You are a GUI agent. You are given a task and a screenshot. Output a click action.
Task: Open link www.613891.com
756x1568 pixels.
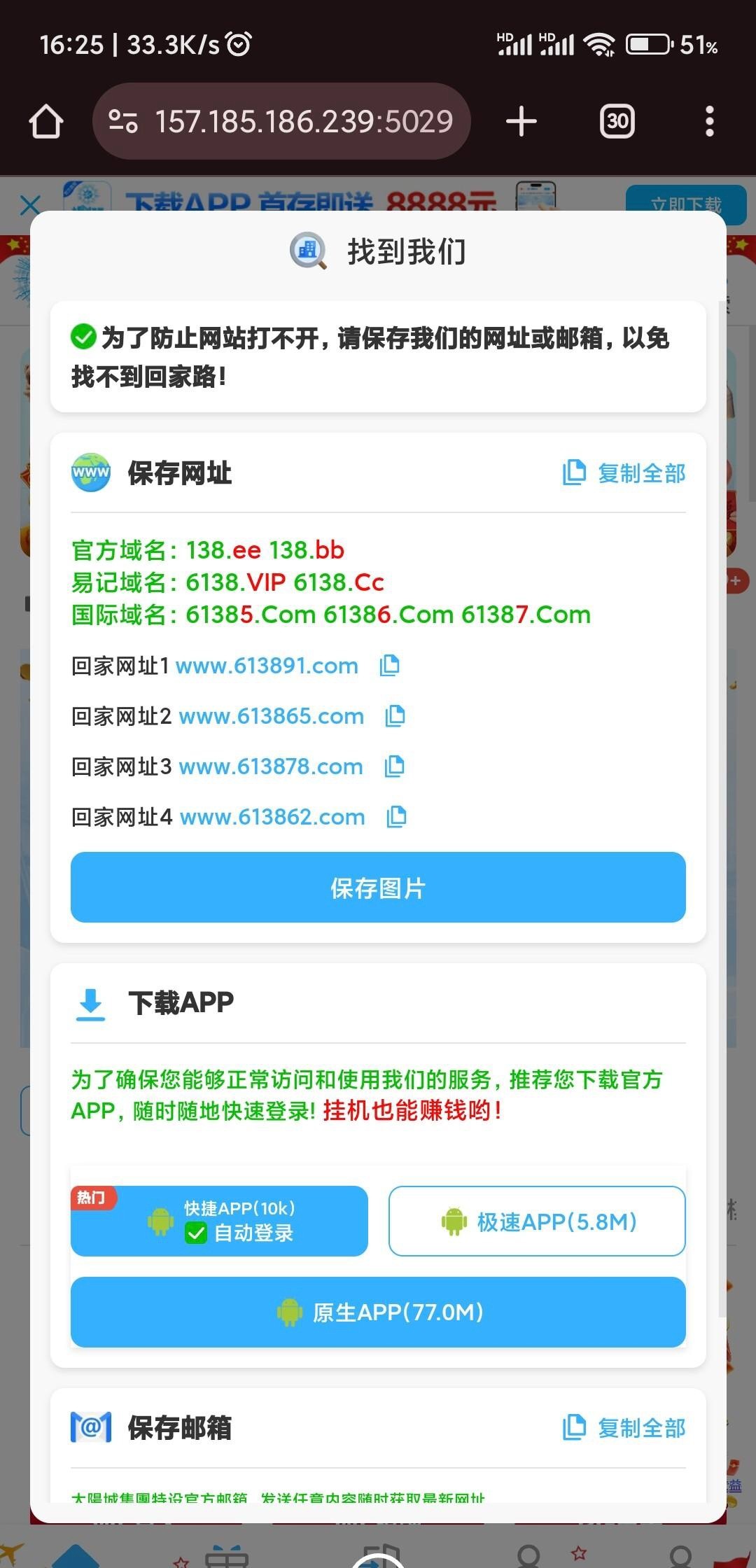267,666
